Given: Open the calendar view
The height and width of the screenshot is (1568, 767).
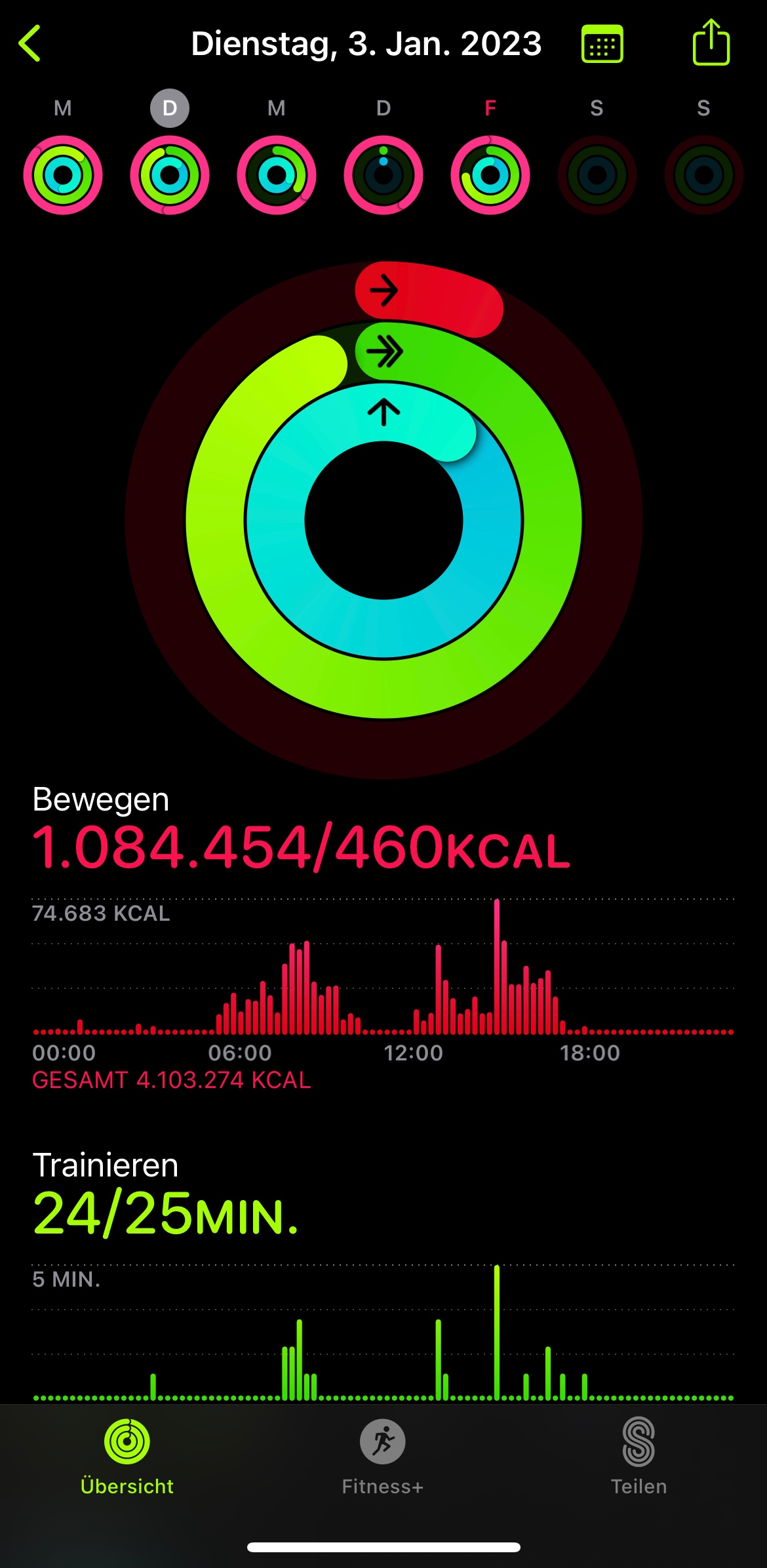Looking at the screenshot, I should pyautogui.click(x=602, y=44).
